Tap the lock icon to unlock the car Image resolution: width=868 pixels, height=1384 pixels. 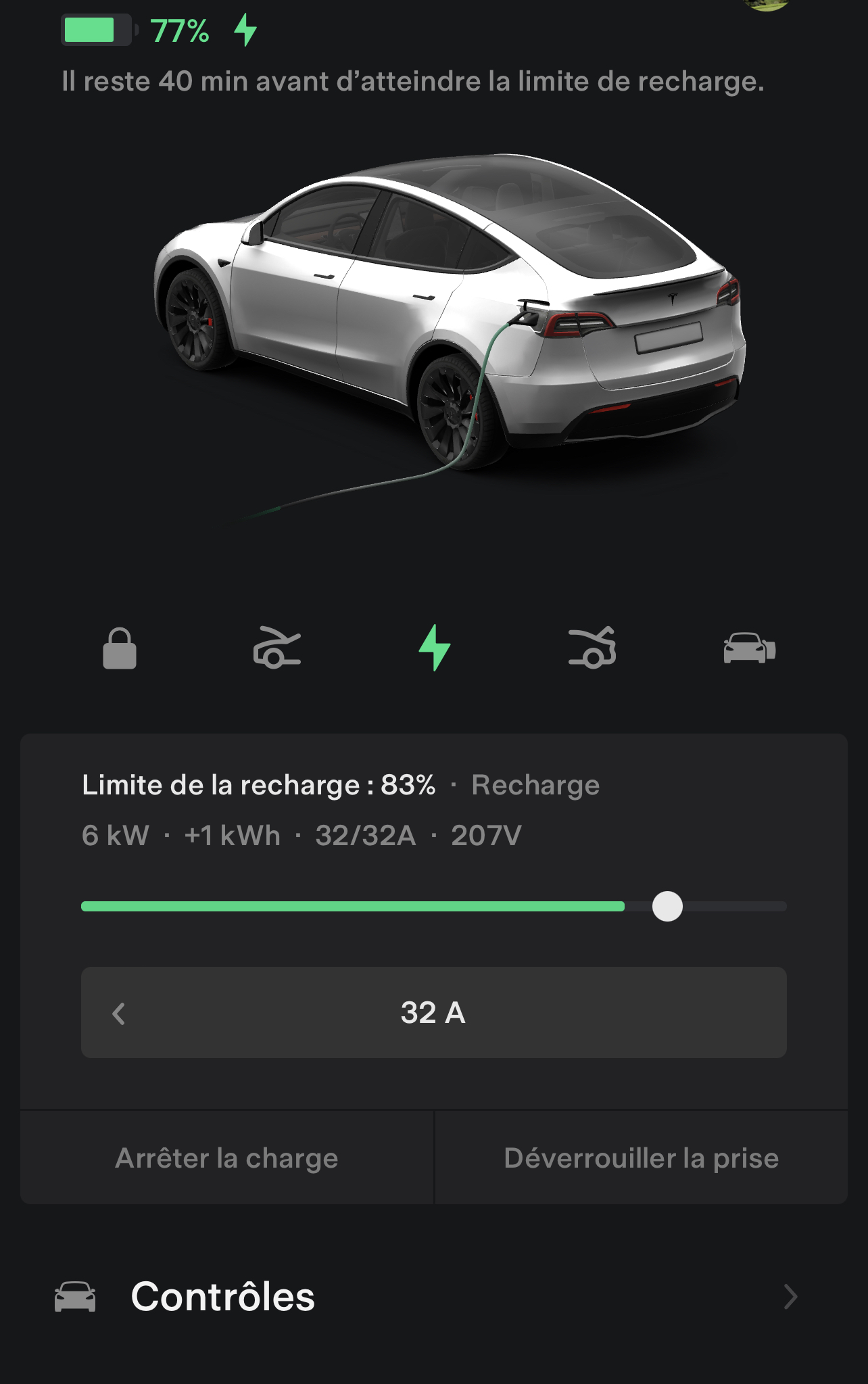click(120, 648)
